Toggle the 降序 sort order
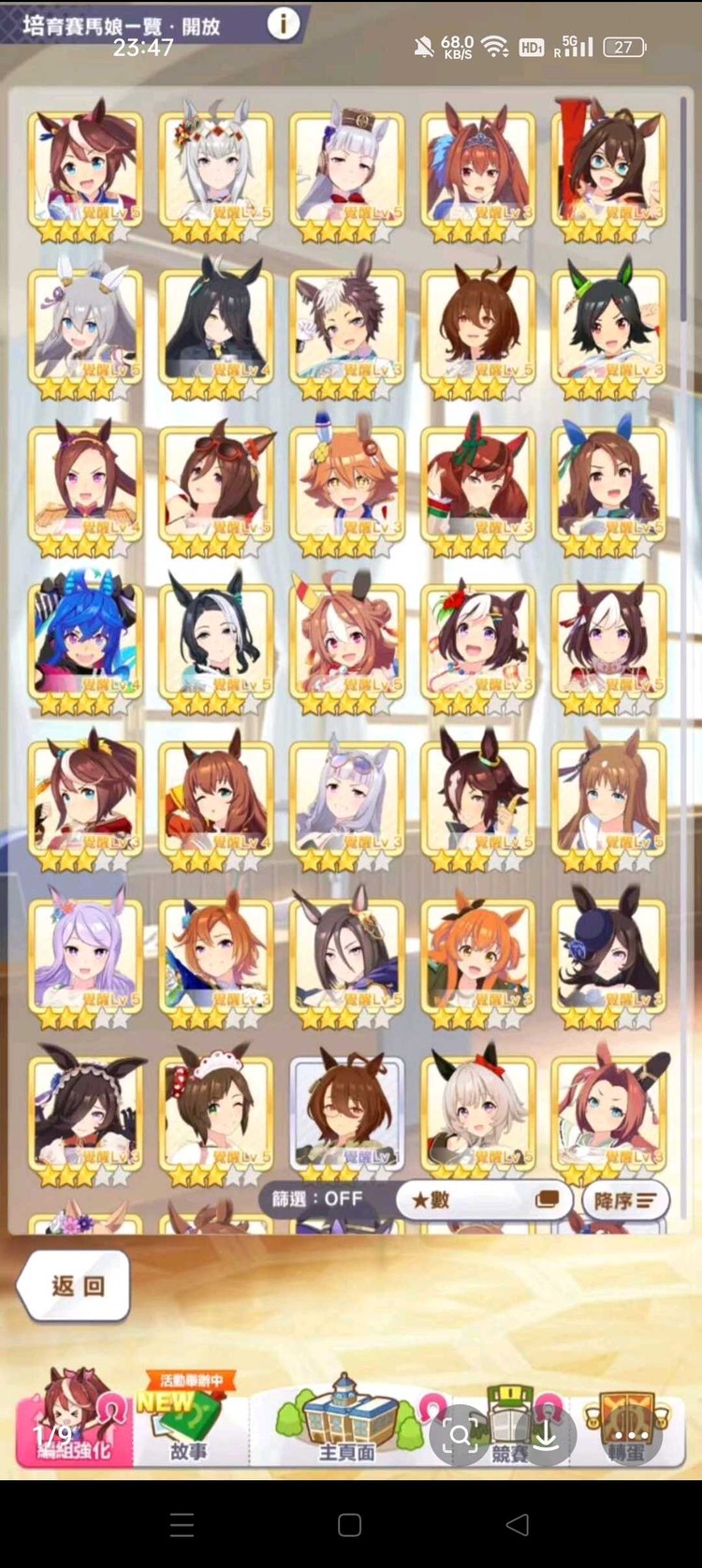This screenshot has width=702, height=1568. coord(625,1199)
